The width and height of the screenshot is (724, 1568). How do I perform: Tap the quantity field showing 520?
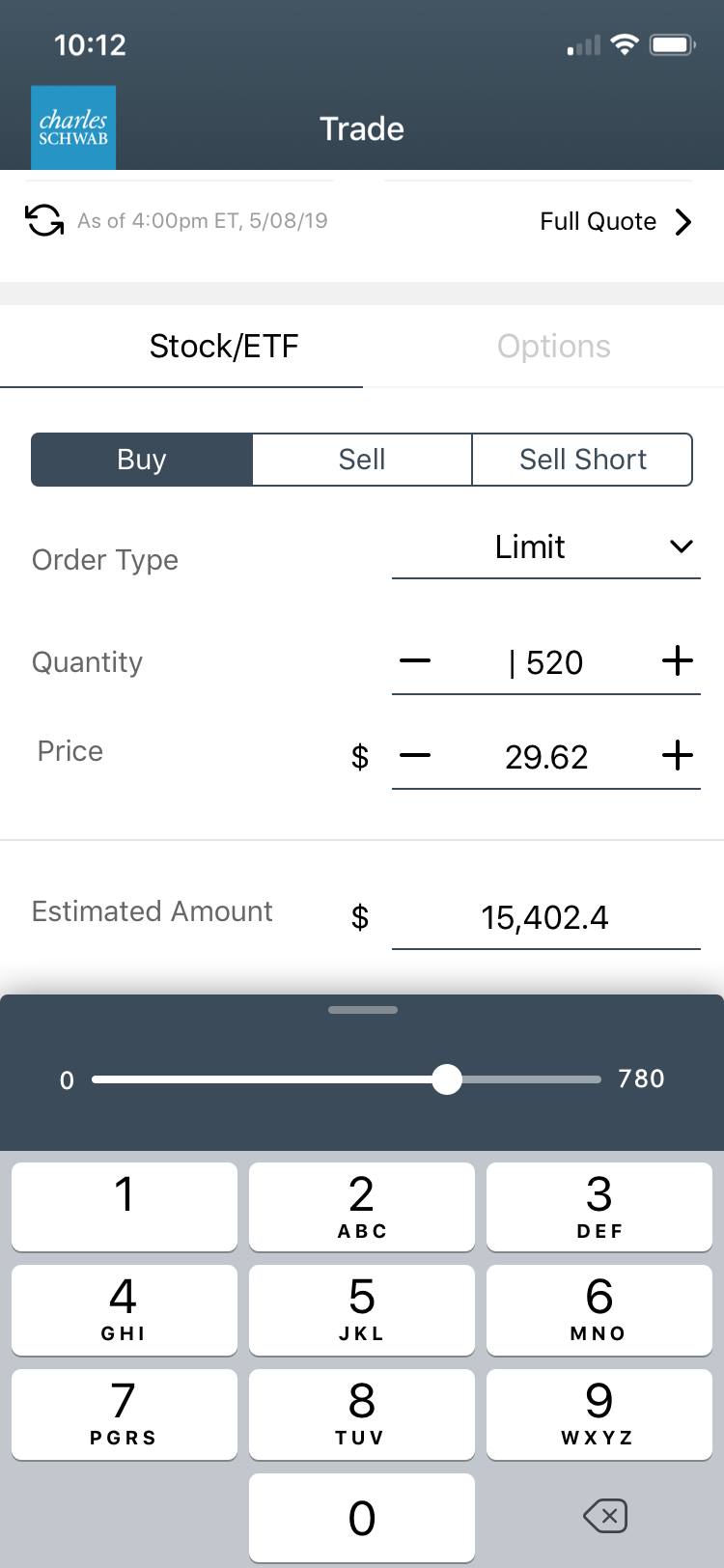click(x=546, y=663)
